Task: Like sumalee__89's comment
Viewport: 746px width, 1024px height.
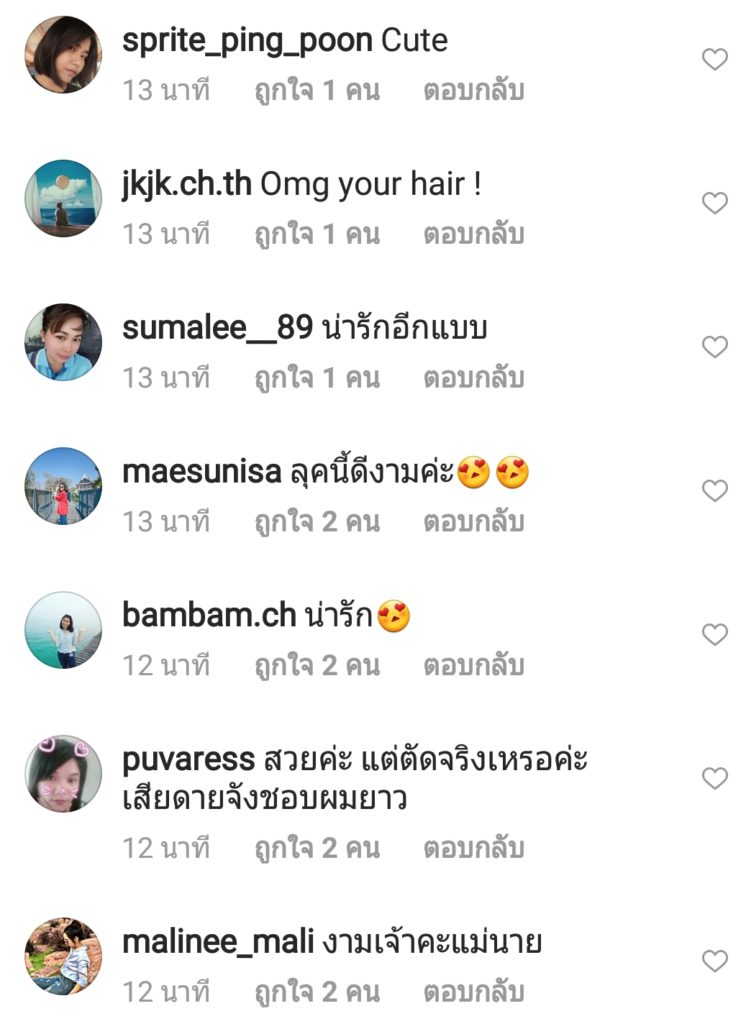Action: pos(714,347)
